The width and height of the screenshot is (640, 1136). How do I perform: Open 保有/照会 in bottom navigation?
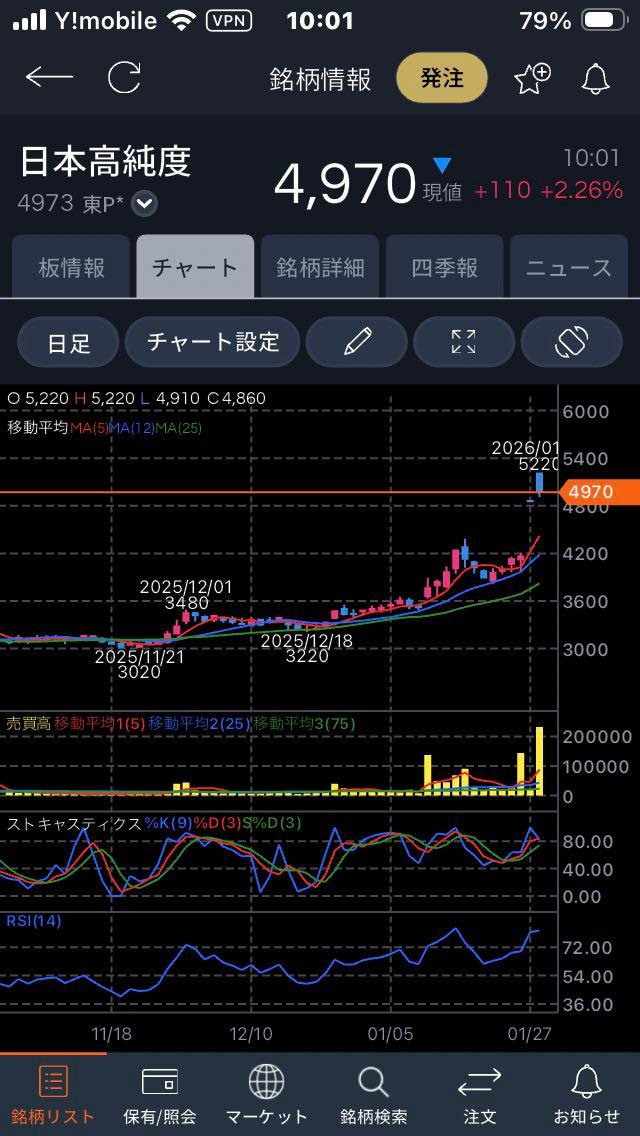160,1094
